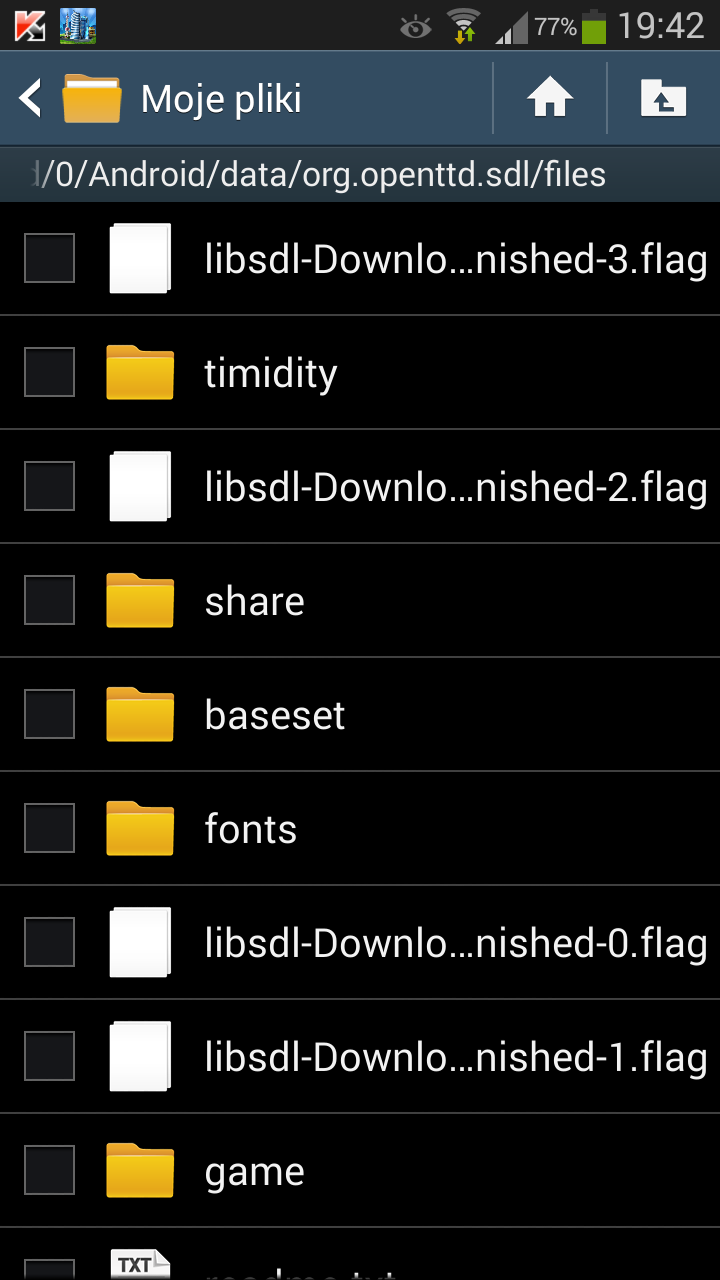The image size is (720, 1280).
Task: Open the file ending in nished-3.flag
Action: pos(455,259)
